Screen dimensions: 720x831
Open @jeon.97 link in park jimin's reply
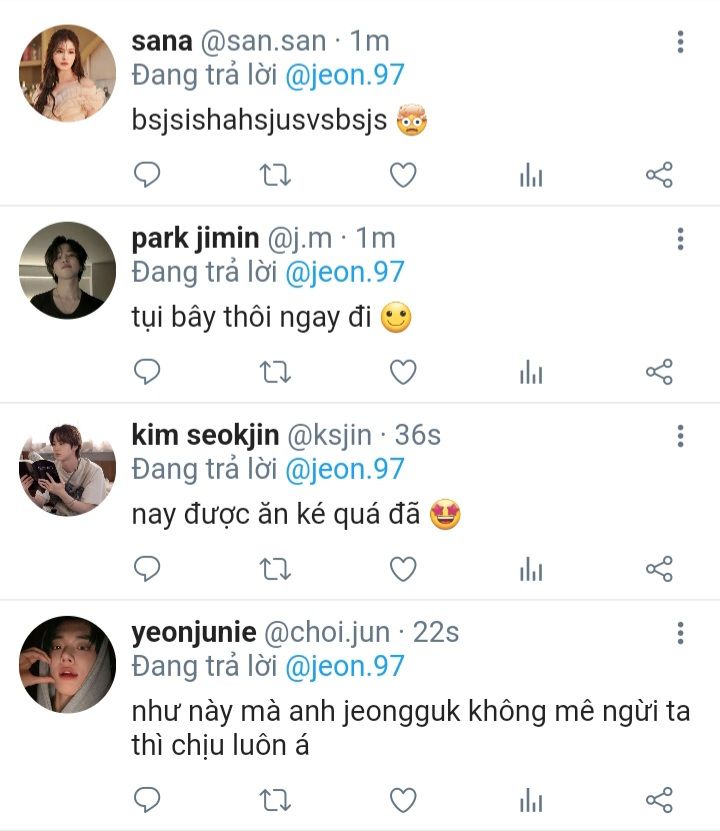(345, 272)
